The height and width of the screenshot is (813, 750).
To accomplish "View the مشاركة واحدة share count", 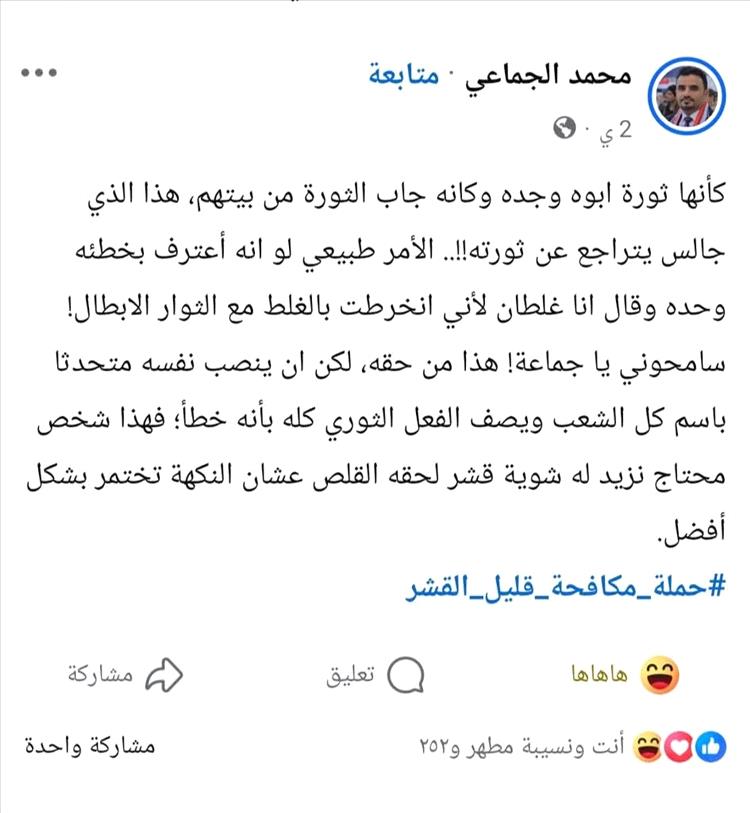I will point(90,746).
